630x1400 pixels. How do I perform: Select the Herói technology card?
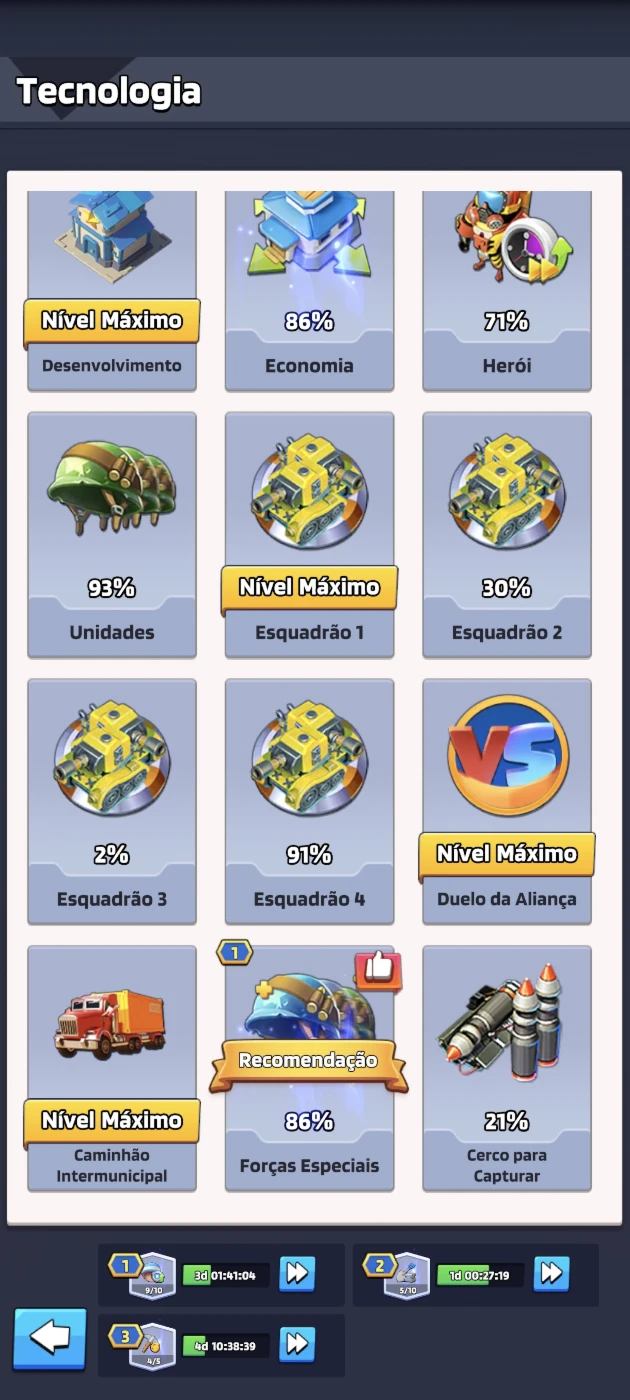point(507,290)
